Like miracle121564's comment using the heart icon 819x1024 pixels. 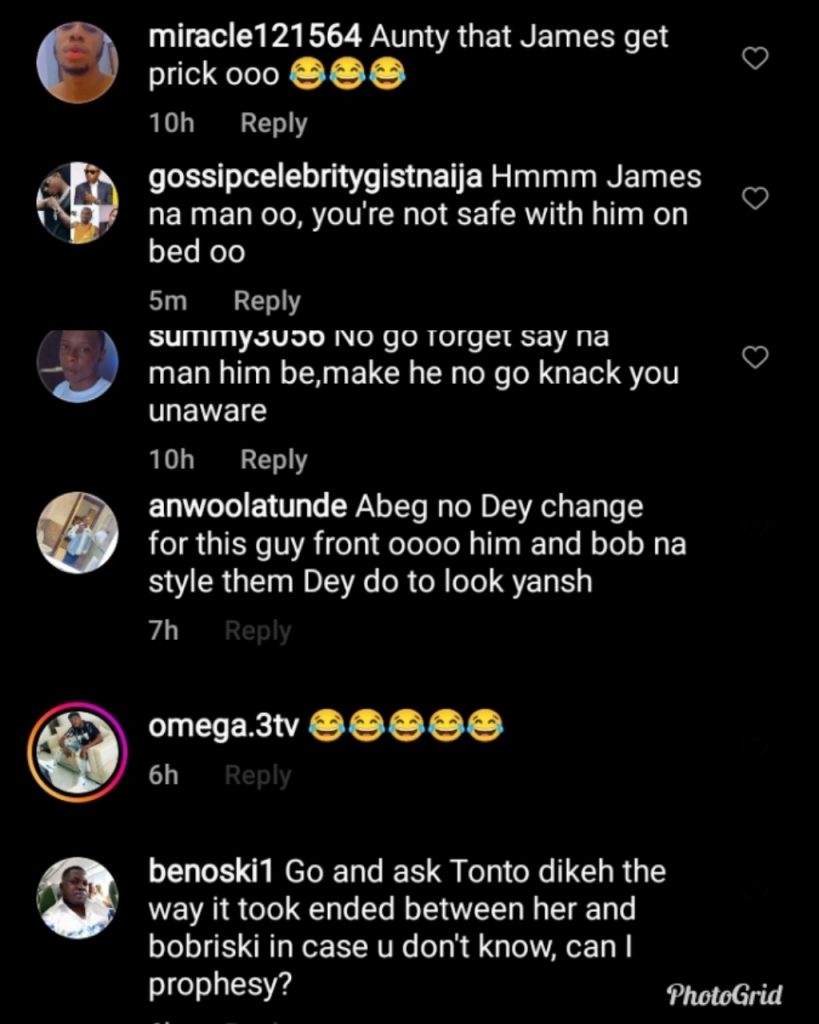(756, 58)
